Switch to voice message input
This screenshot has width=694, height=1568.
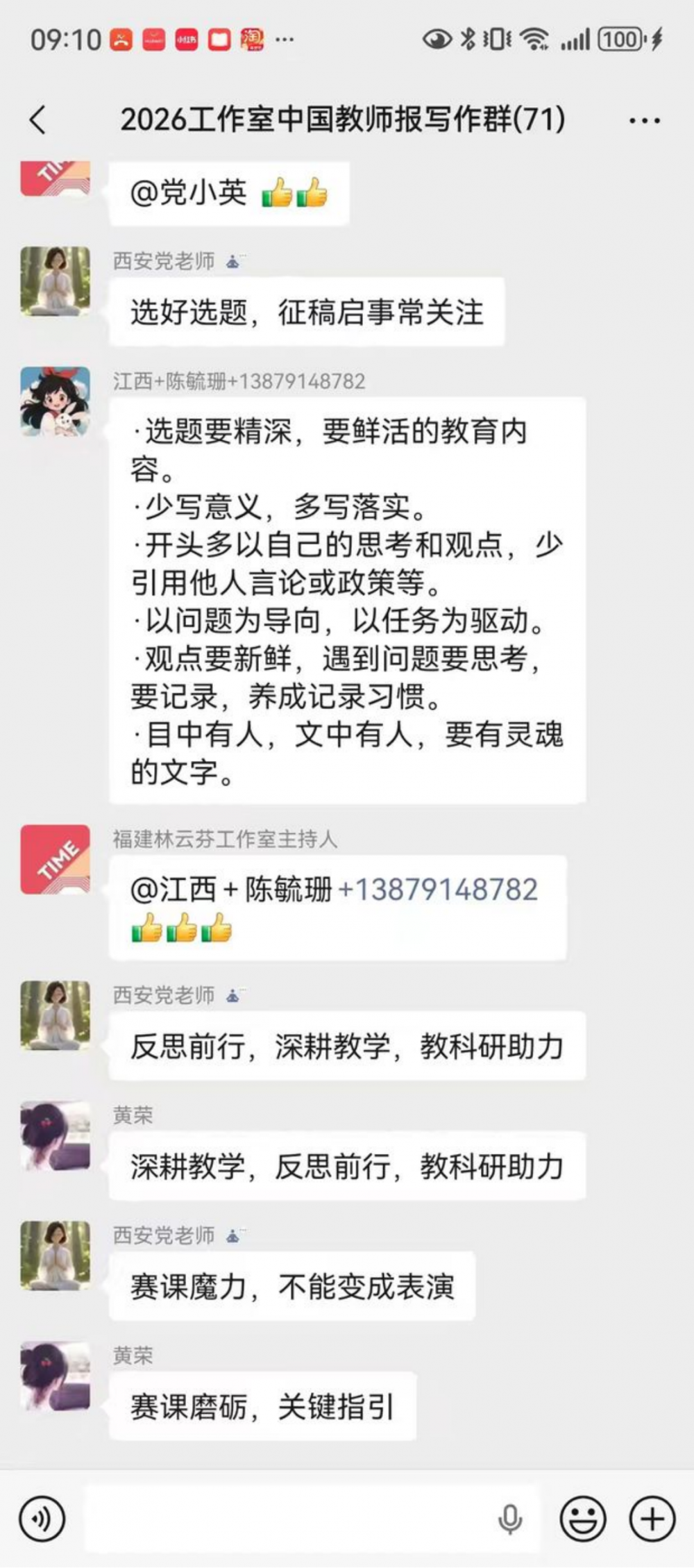pos(42,1519)
